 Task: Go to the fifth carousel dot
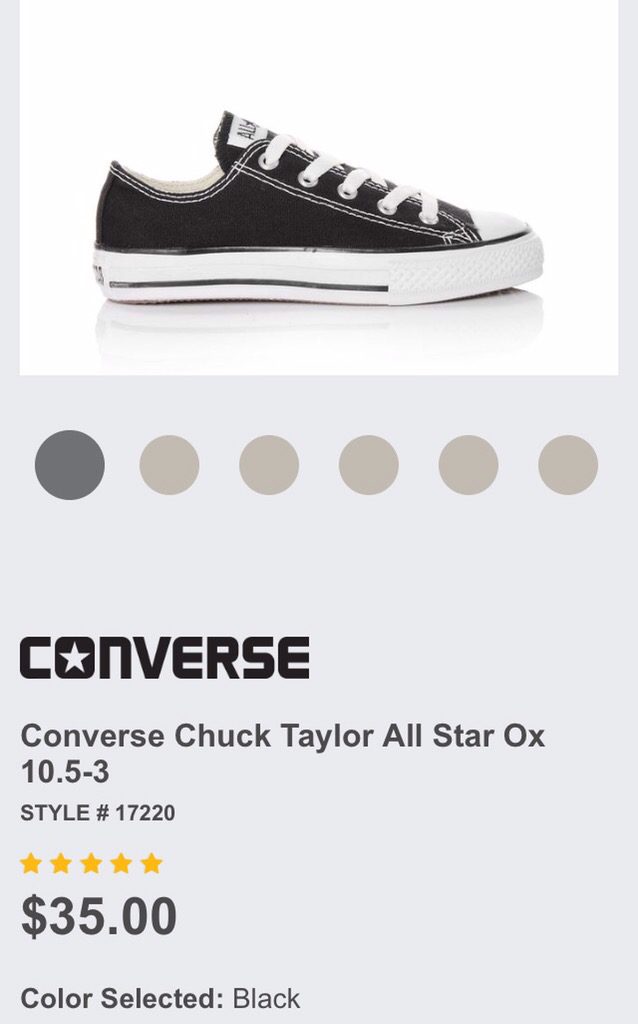[x=468, y=465]
